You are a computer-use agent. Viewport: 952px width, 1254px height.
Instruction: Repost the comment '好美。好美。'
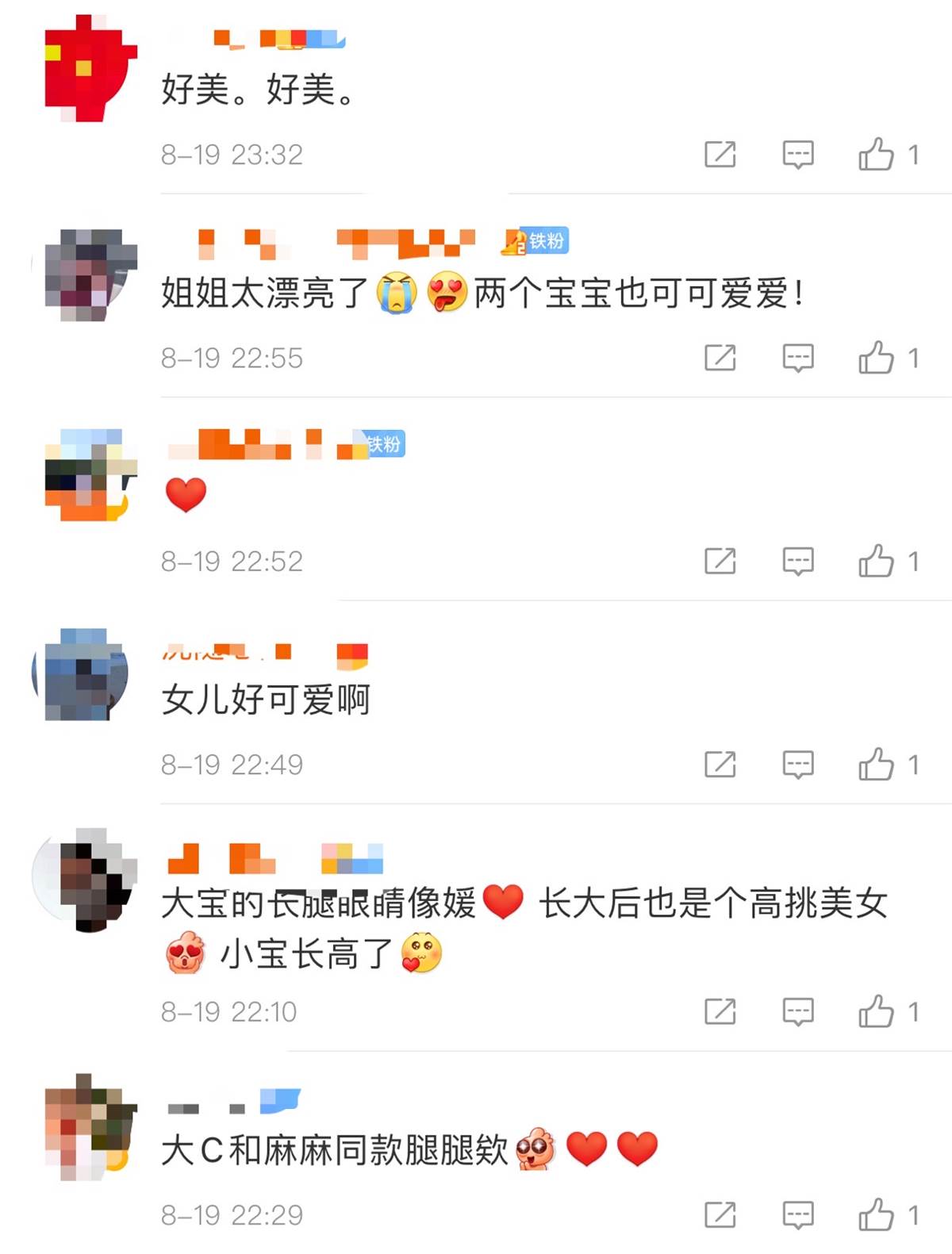tap(720, 155)
